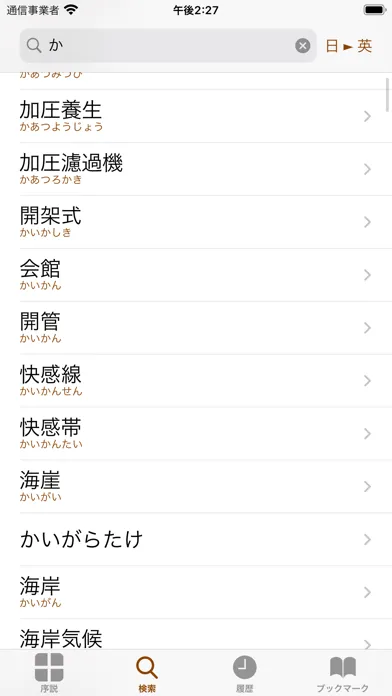Clear the search text
The image size is (392, 696).
(x=302, y=46)
